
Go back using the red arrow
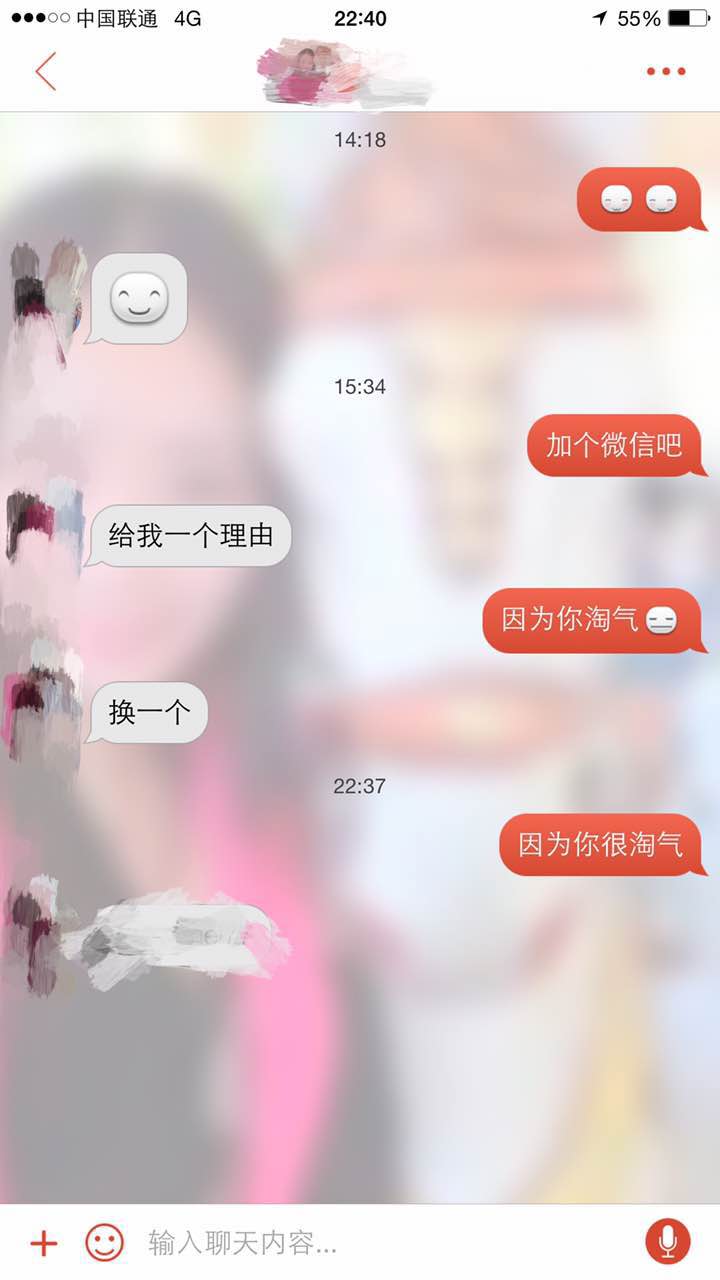tap(45, 71)
